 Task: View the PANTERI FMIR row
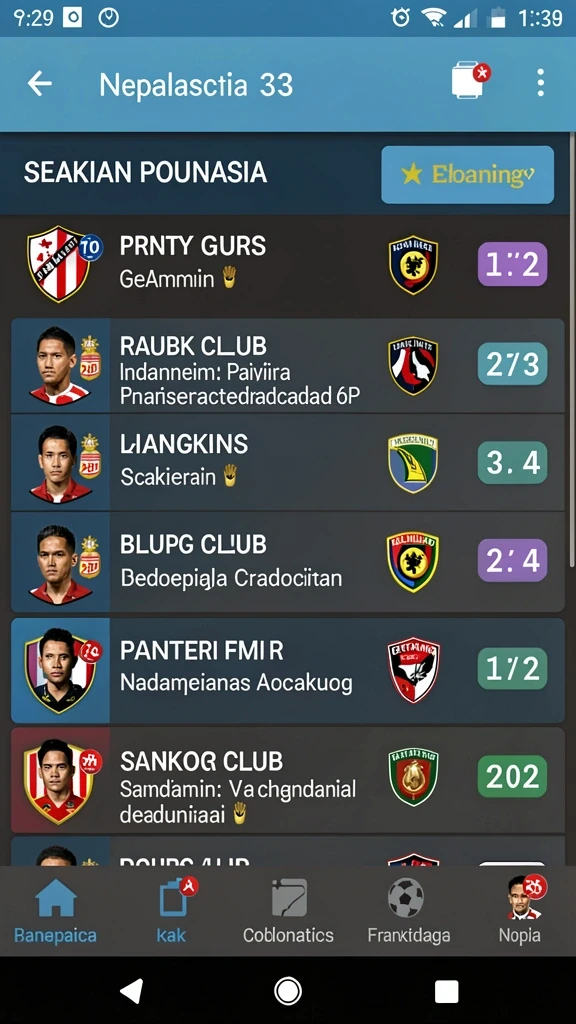[288, 670]
